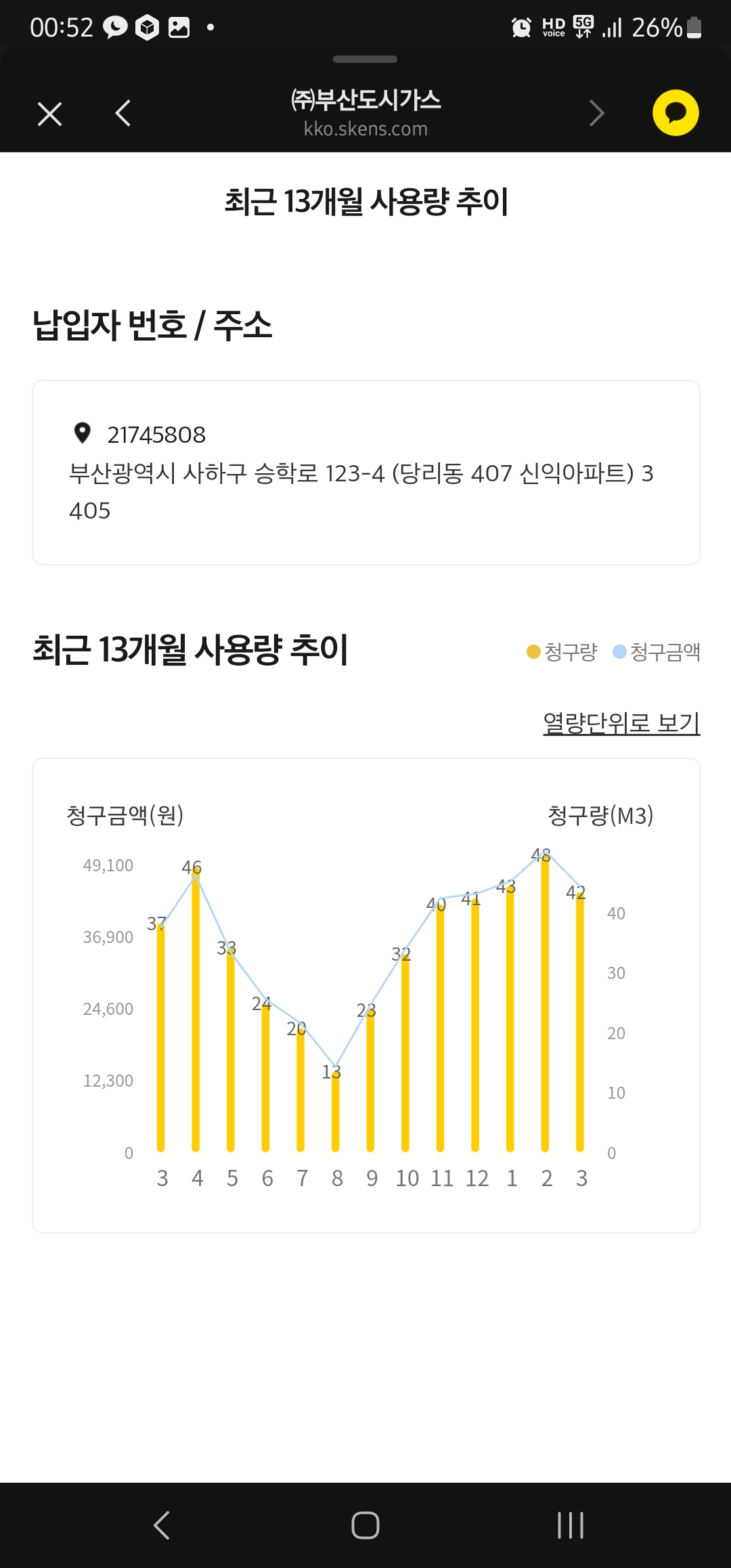Open the 열량단위로 보기 link
731x1568 pixels.
(x=621, y=722)
